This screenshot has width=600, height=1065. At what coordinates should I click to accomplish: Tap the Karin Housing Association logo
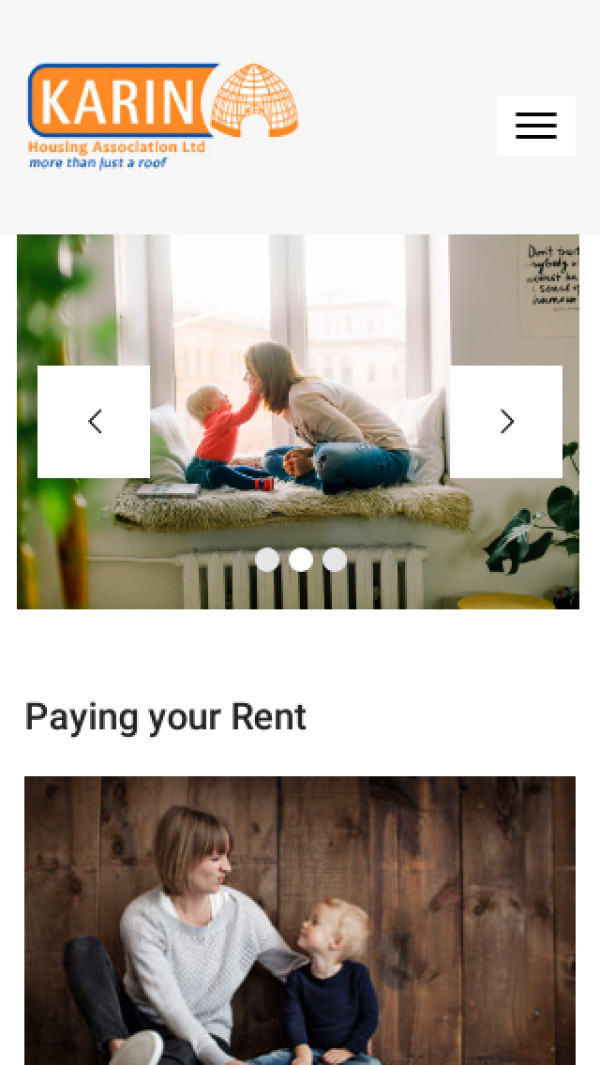163,116
